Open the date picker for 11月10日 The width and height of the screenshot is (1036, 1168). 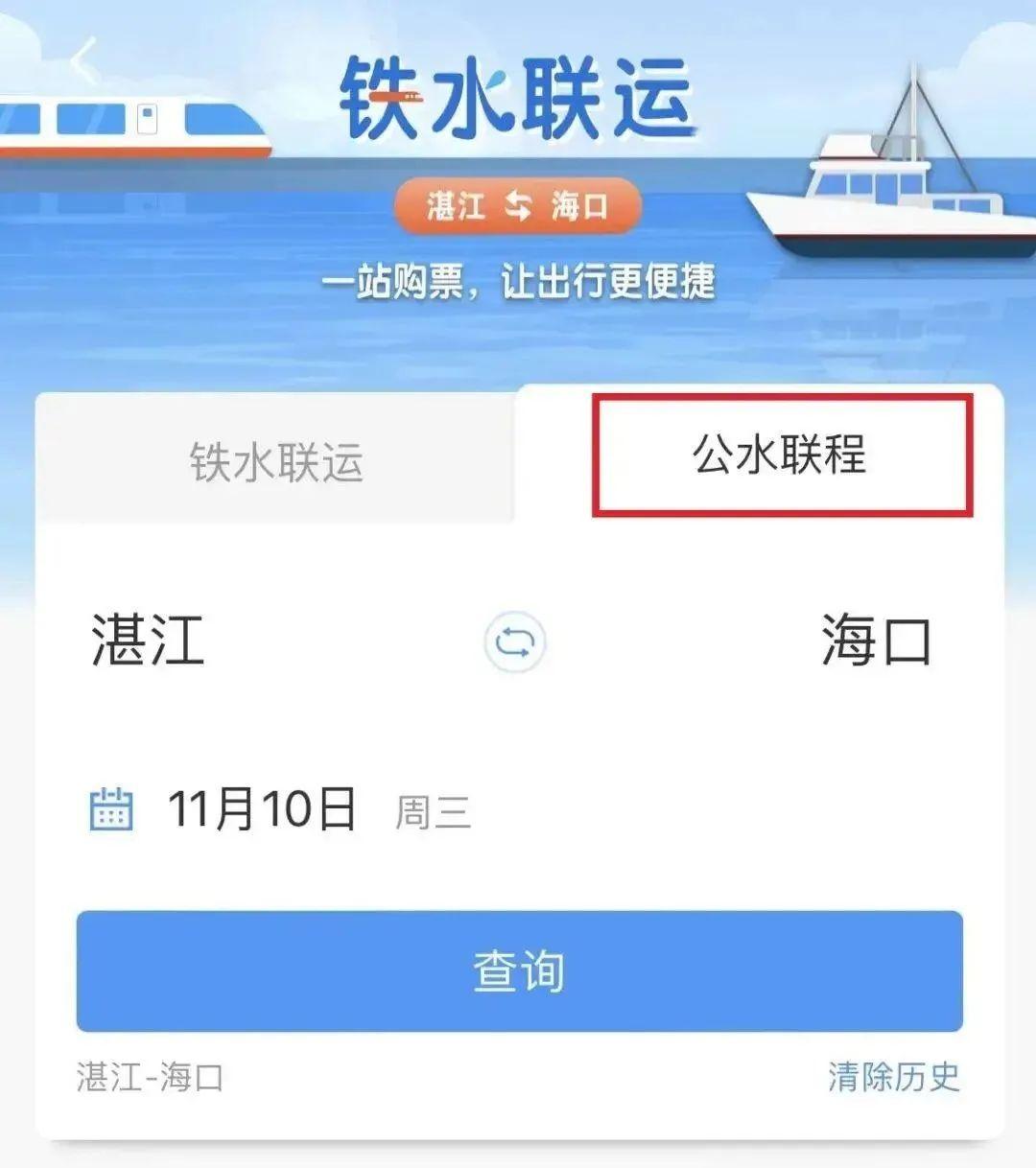point(261,809)
